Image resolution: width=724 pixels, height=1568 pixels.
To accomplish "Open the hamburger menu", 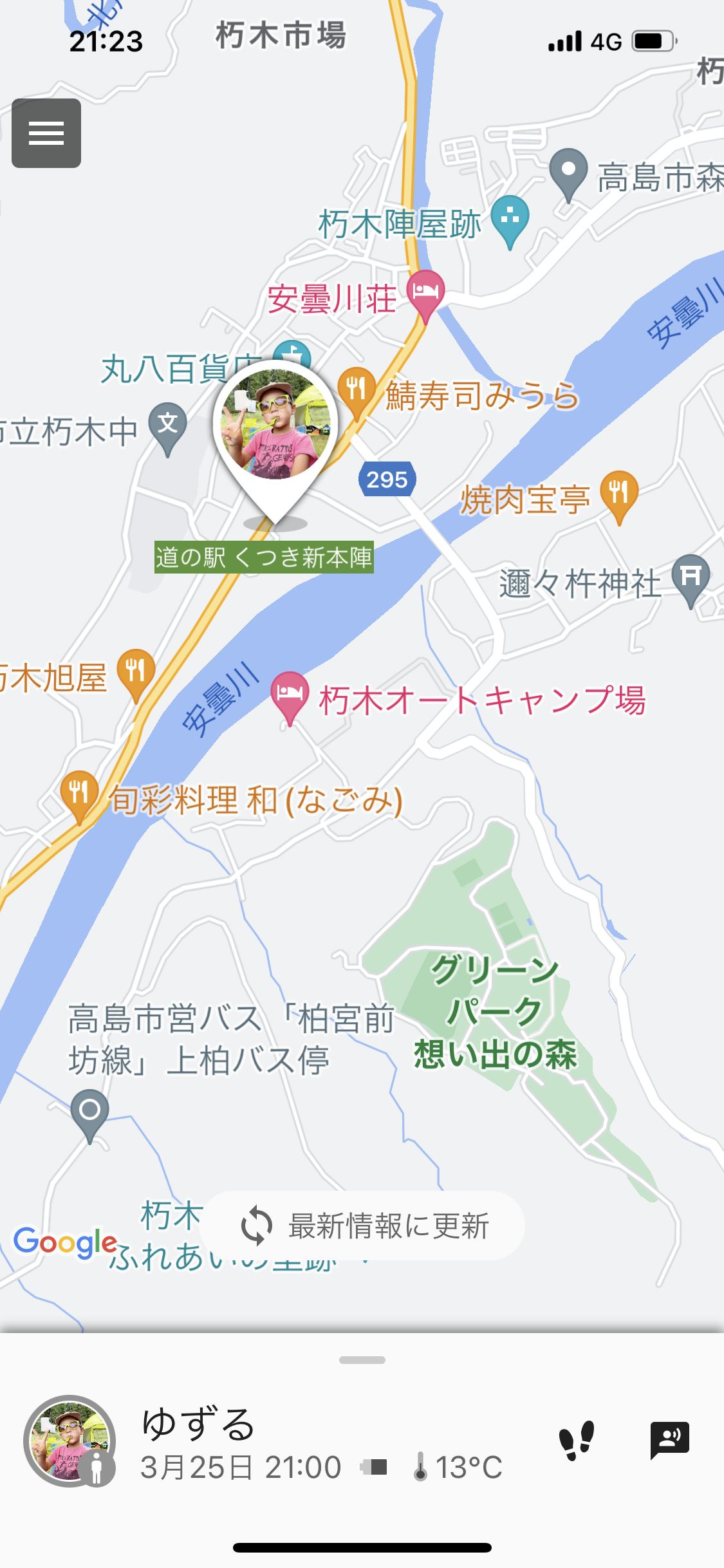I will pyautogui.click(x=46, y=133).
